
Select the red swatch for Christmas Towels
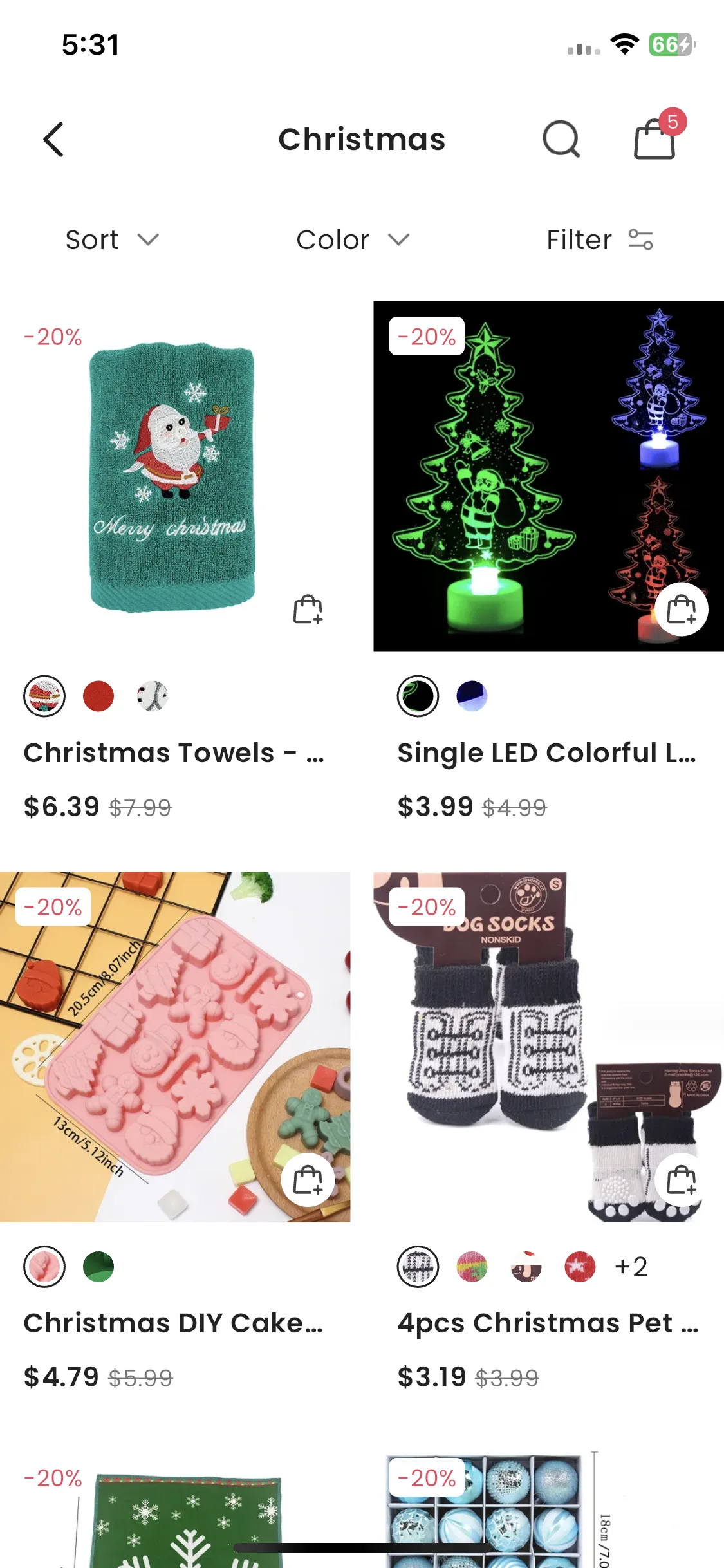tap(98, 696)
